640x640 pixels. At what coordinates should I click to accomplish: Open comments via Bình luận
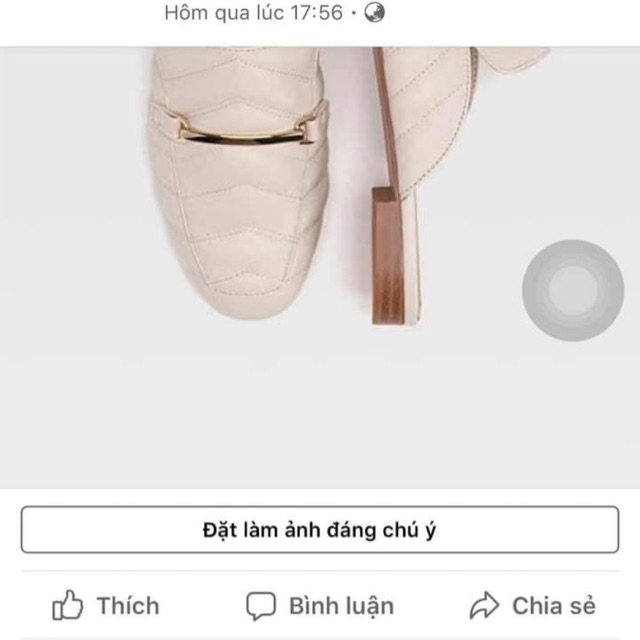pyautogui.click(x=320, y=605)
